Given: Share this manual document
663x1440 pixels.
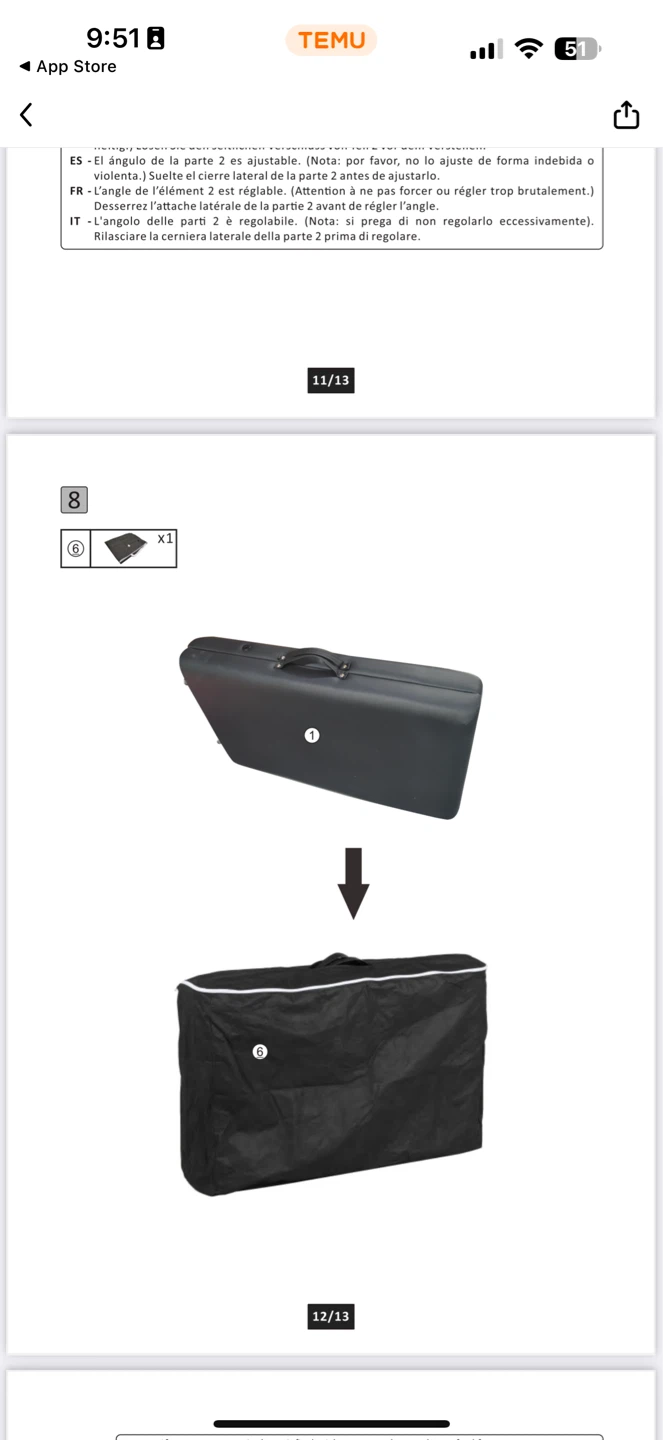Looking at the screenshot, I should pyautogui.click(x=626, y=115).
